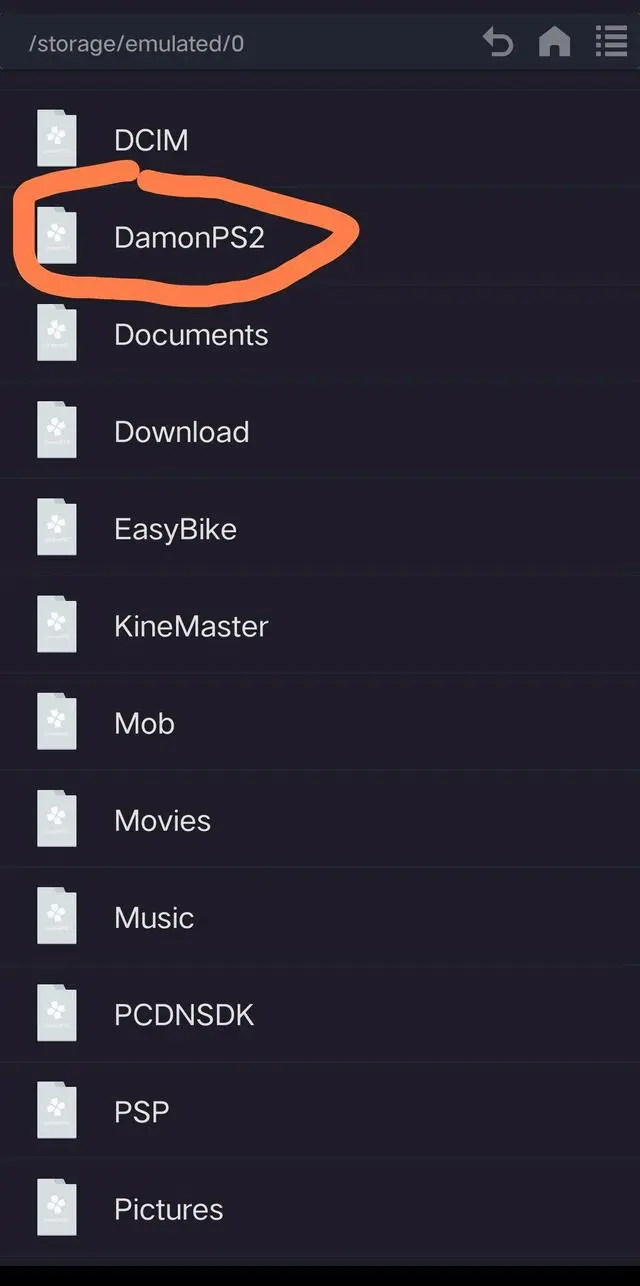Open the list view options icon
The height and width of the screenshot is (1286, 640).
click(610, 43)
